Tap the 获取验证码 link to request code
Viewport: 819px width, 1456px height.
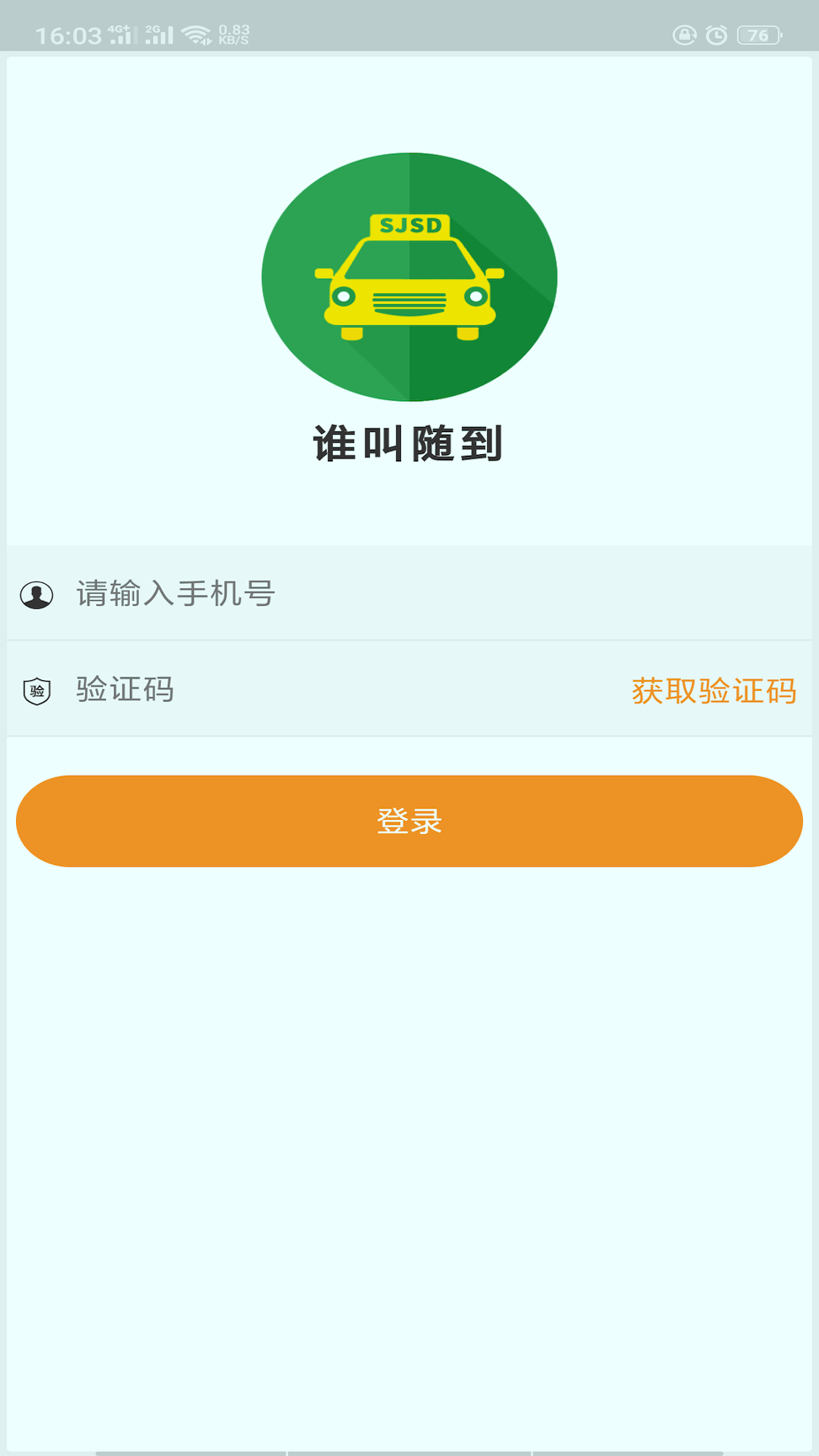(715, 689)
